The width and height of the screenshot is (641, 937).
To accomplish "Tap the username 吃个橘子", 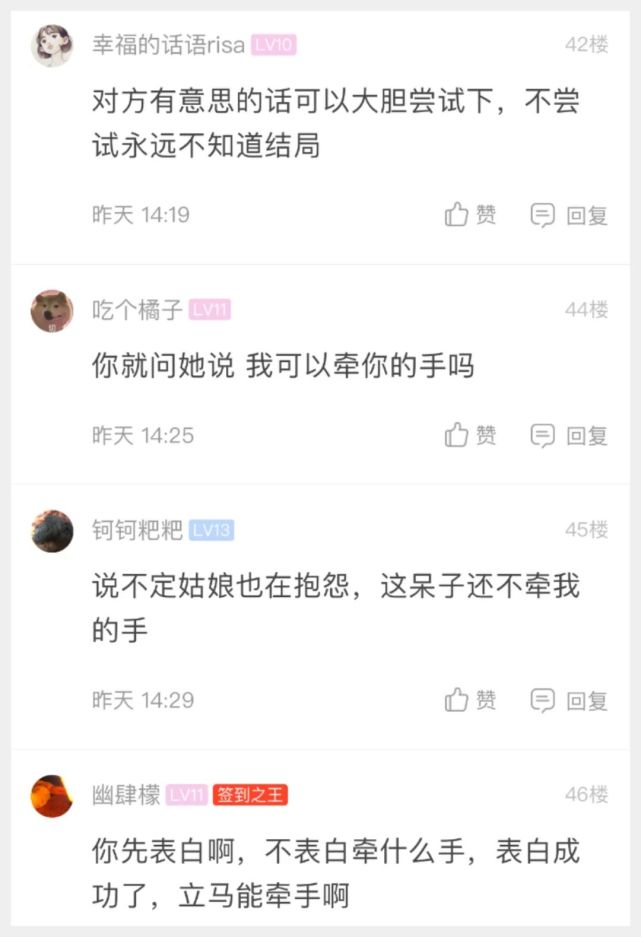I will (x=138, y=310).
